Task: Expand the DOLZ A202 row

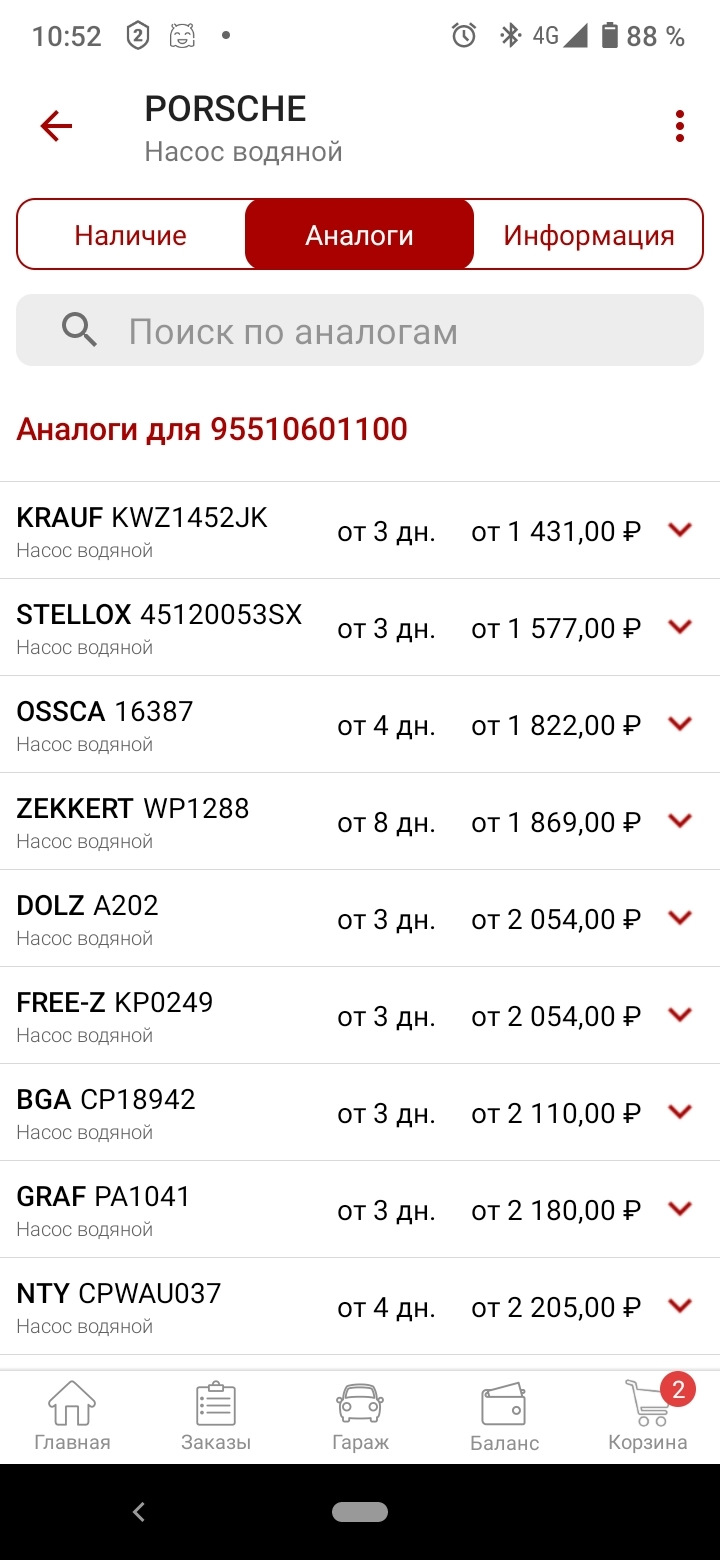Action: pos(680,918)
